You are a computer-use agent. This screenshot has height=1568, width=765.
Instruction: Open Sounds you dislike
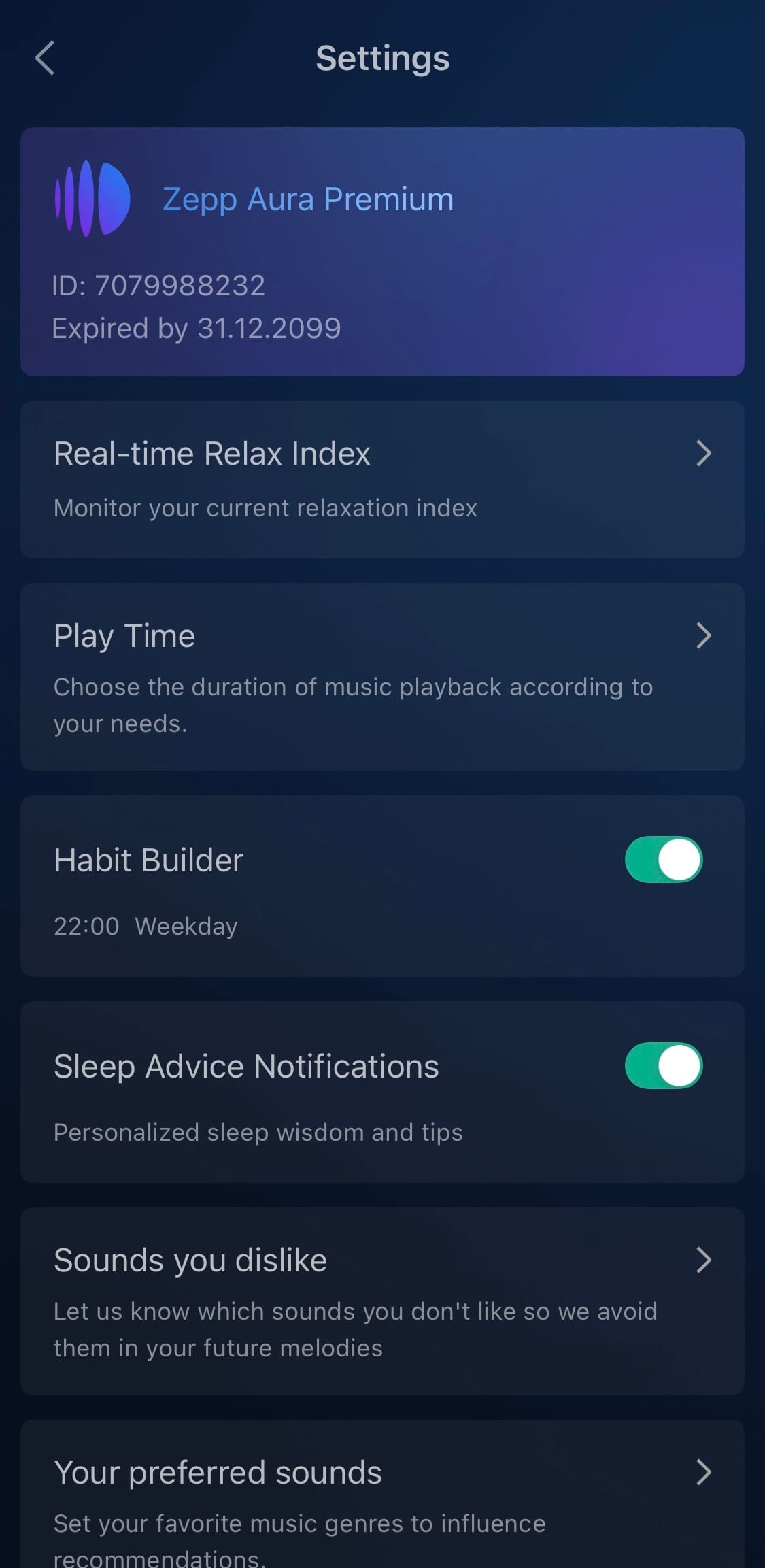pos(382,1300)
